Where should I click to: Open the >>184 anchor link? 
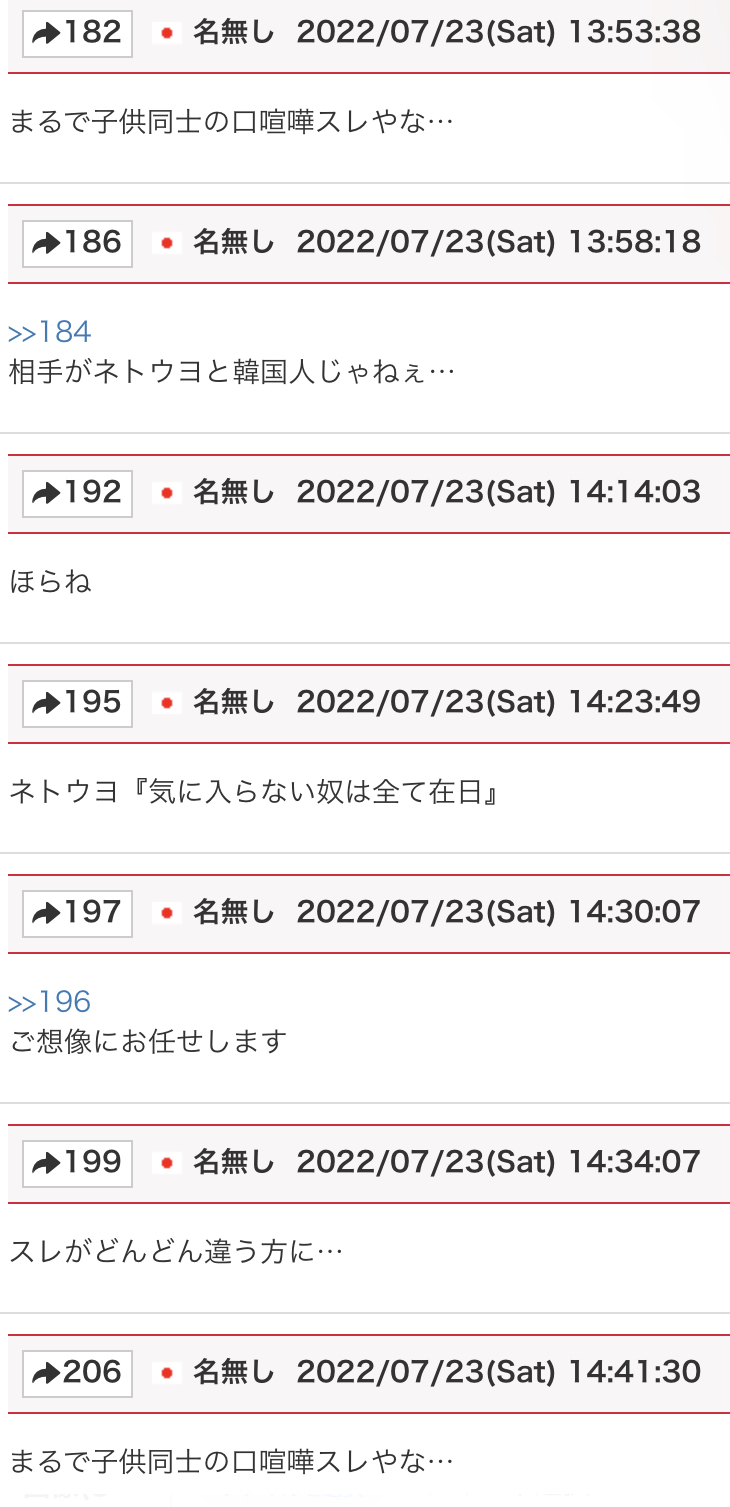50,332
